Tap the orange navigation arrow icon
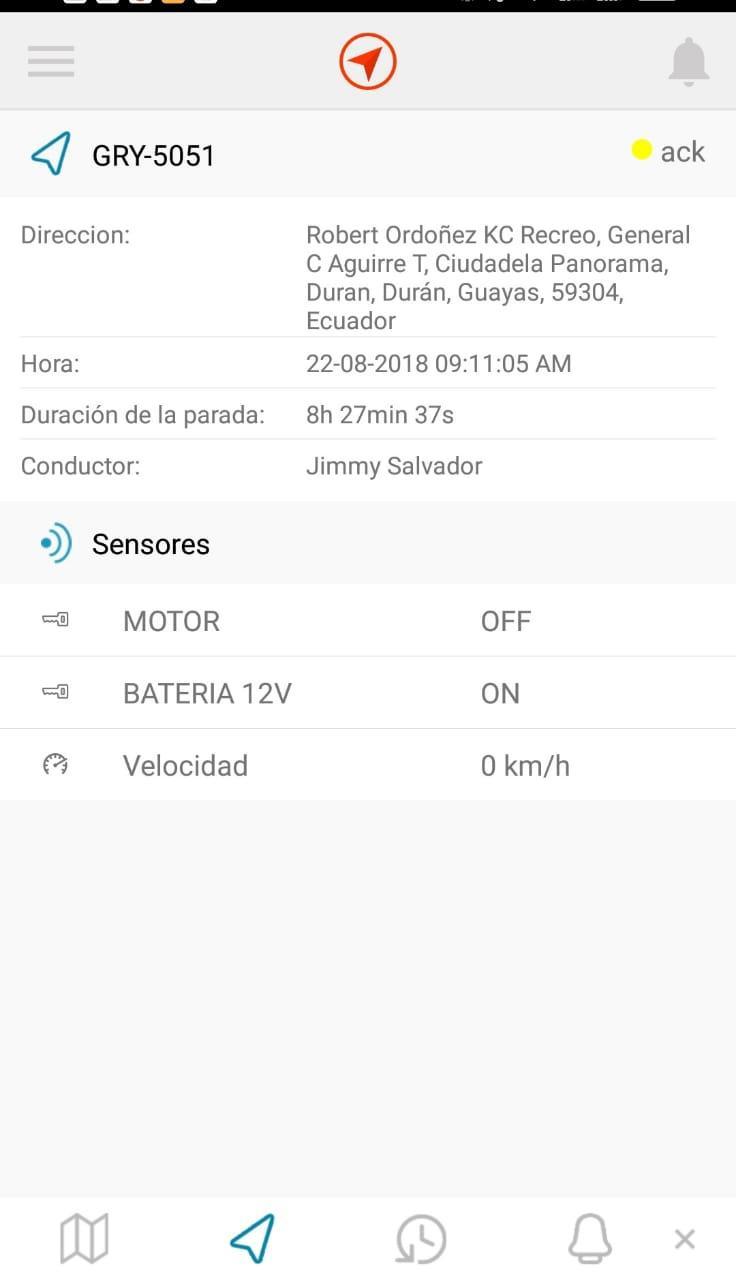736x1280 pixels. coord(368,61)
